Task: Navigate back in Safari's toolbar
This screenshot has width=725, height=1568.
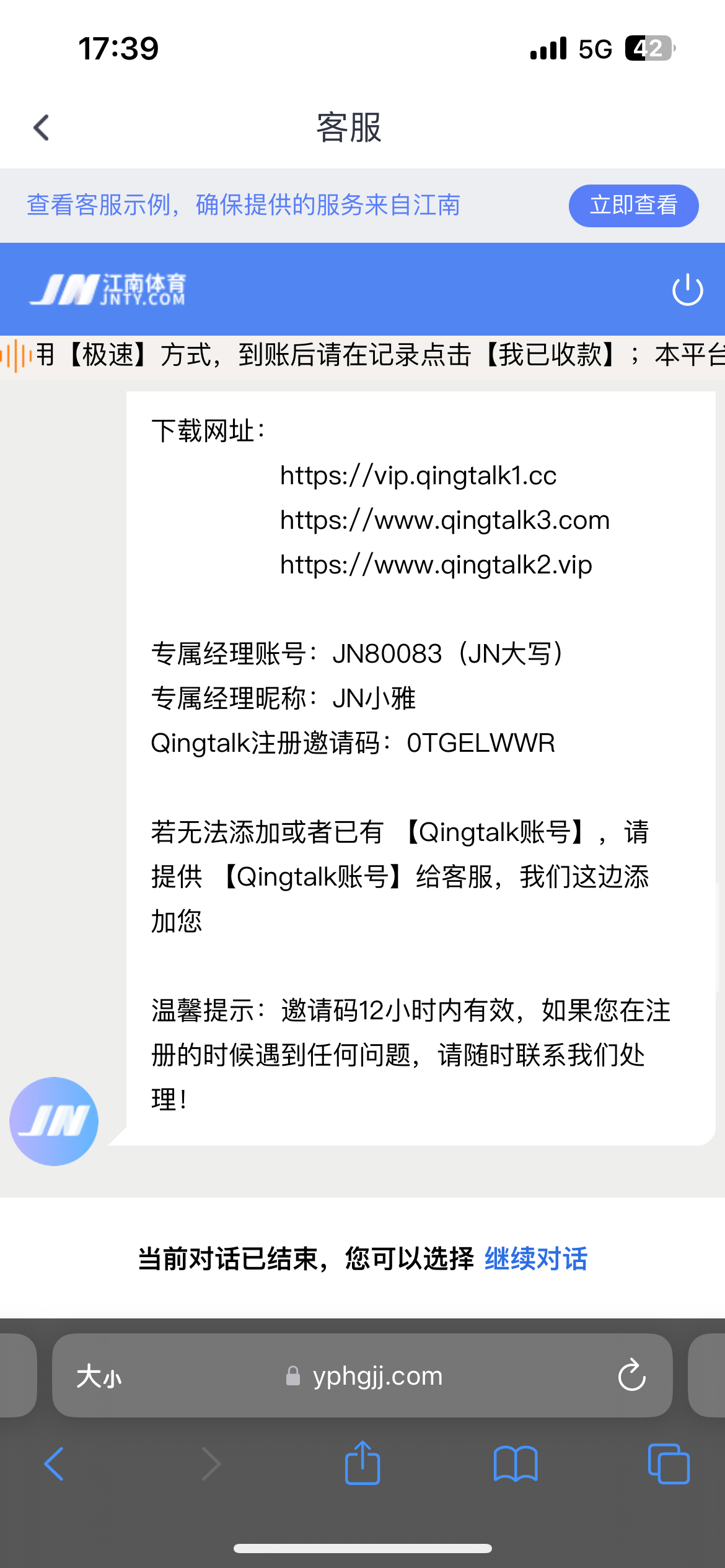Action: tap(55, 1464)
